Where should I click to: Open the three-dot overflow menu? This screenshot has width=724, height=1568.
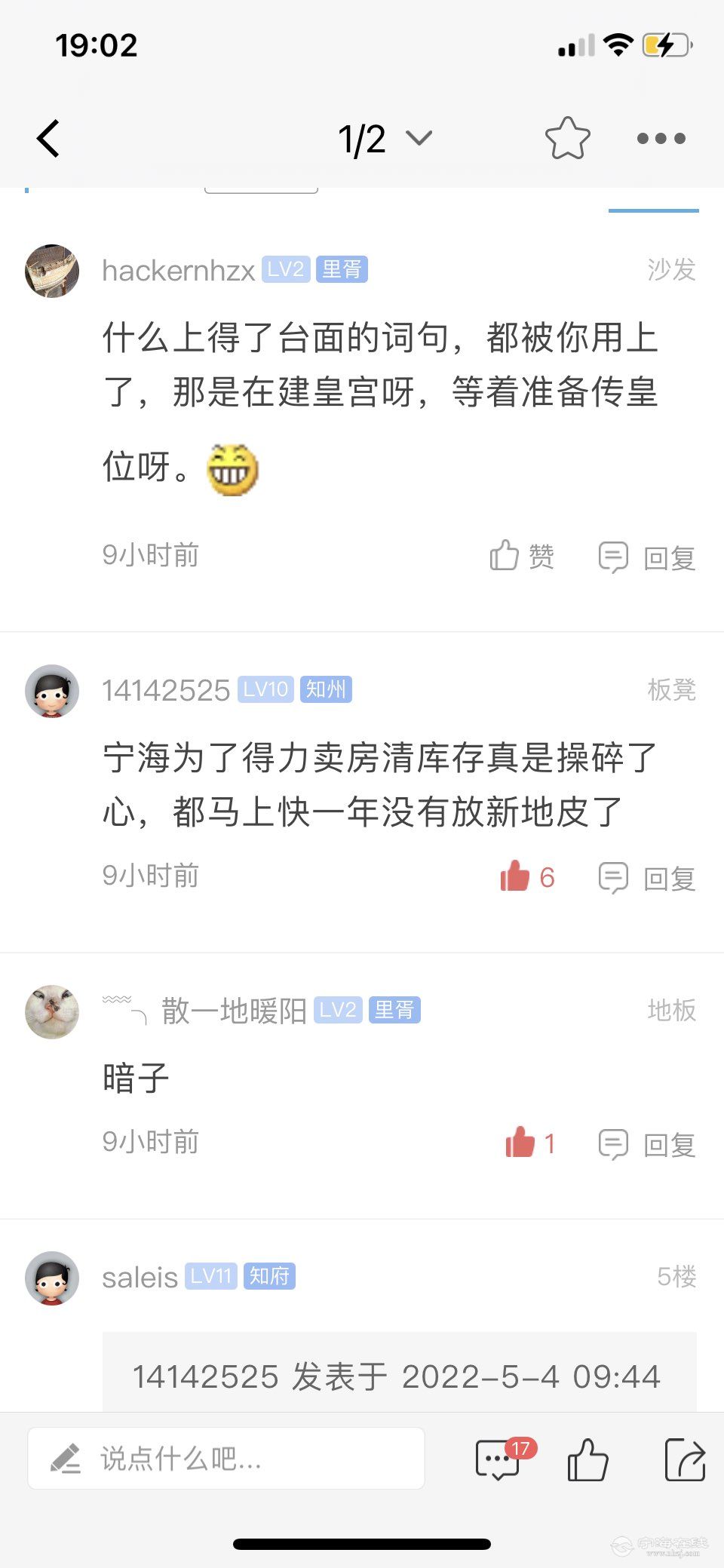pos(661,139)
